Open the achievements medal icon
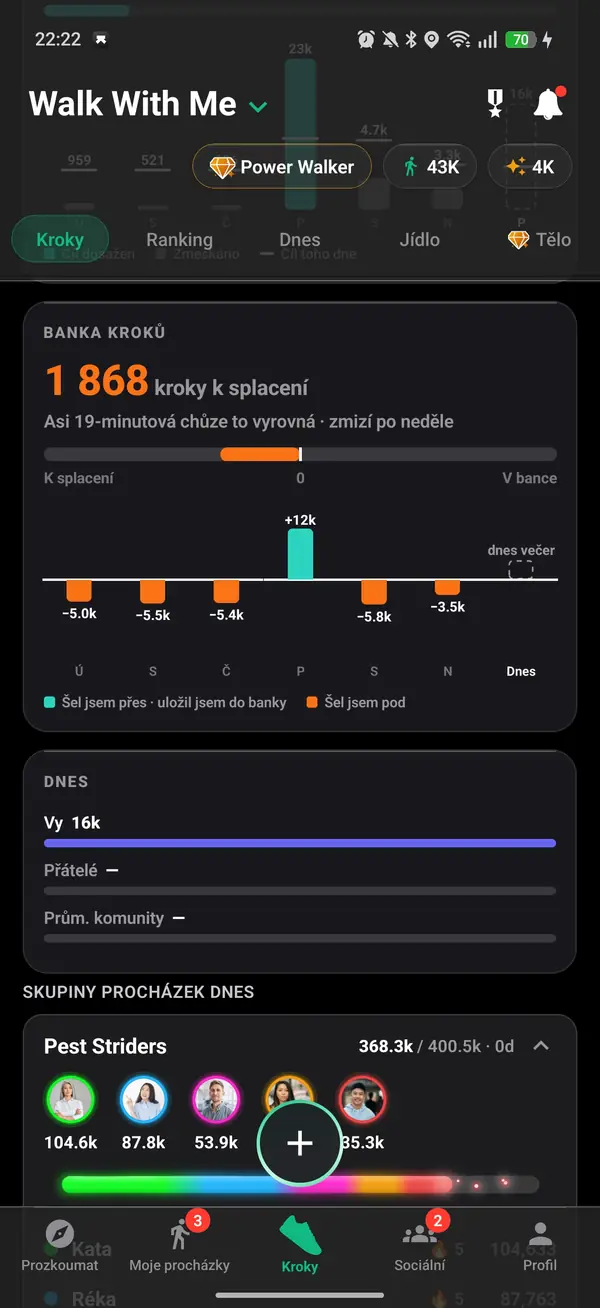Screen dimensions: 600x1308 [x=495, y=104]
